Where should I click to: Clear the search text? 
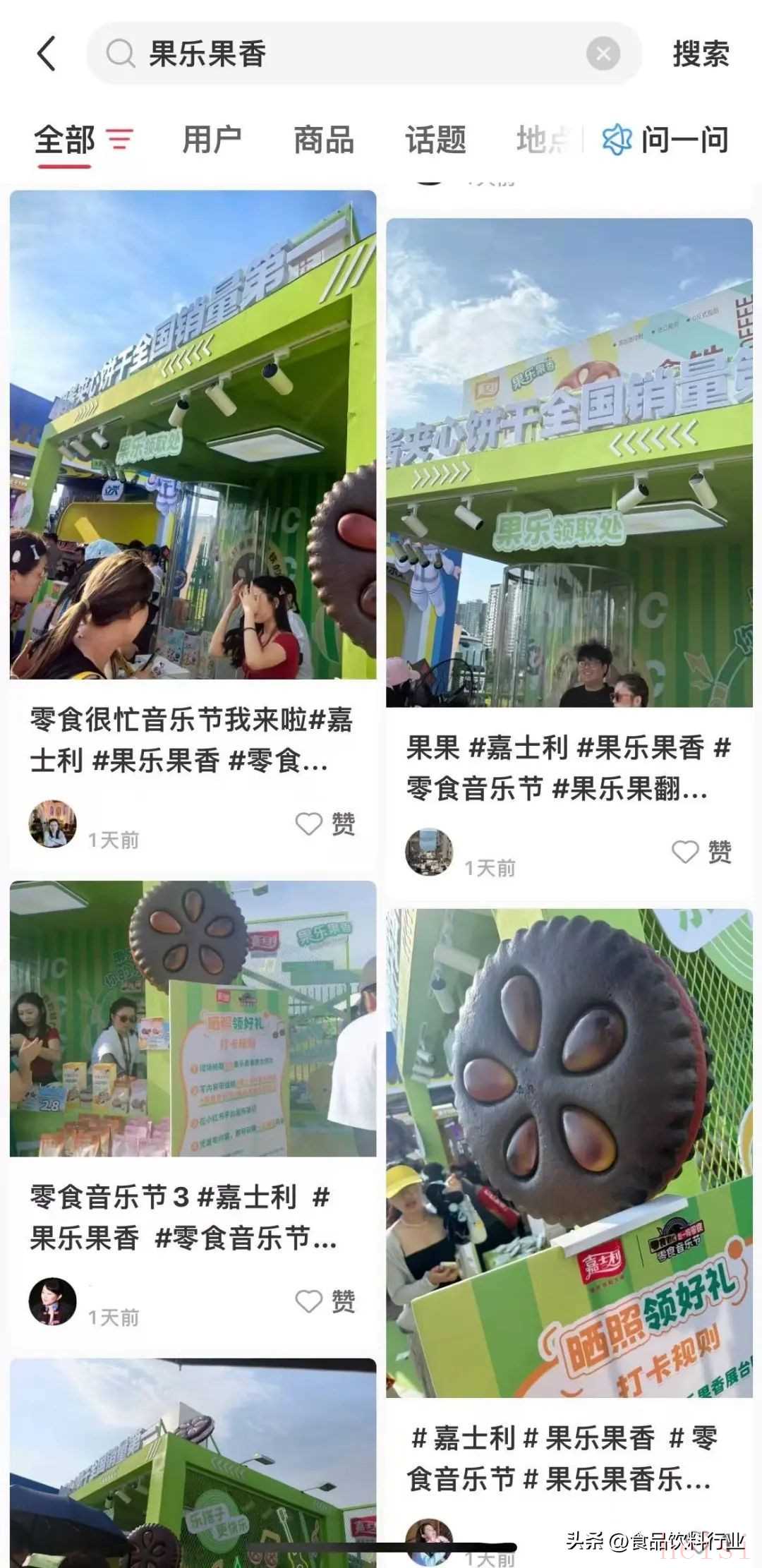pyautogui.click(x=603, y=54)
